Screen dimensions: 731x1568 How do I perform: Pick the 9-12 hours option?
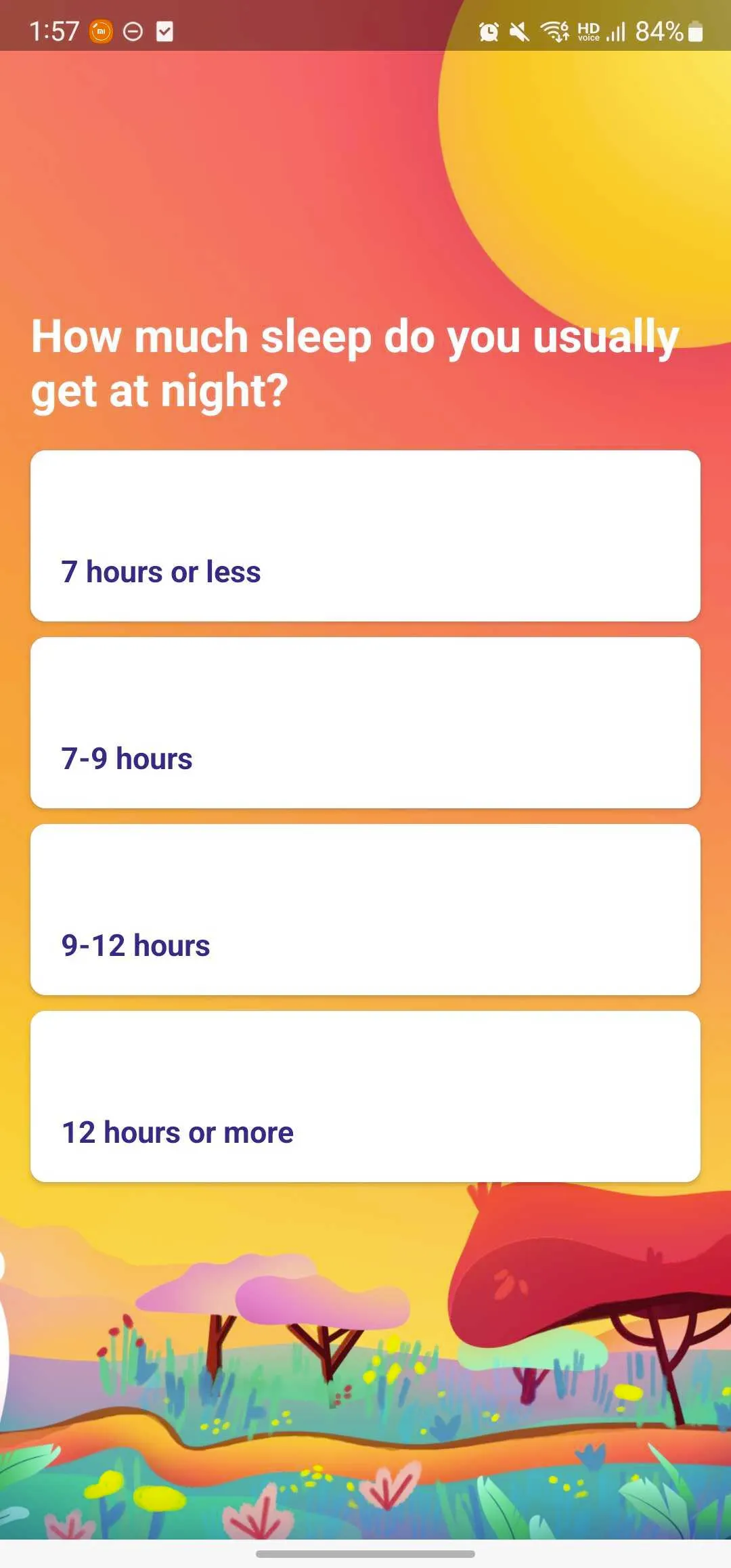point(365,910)
